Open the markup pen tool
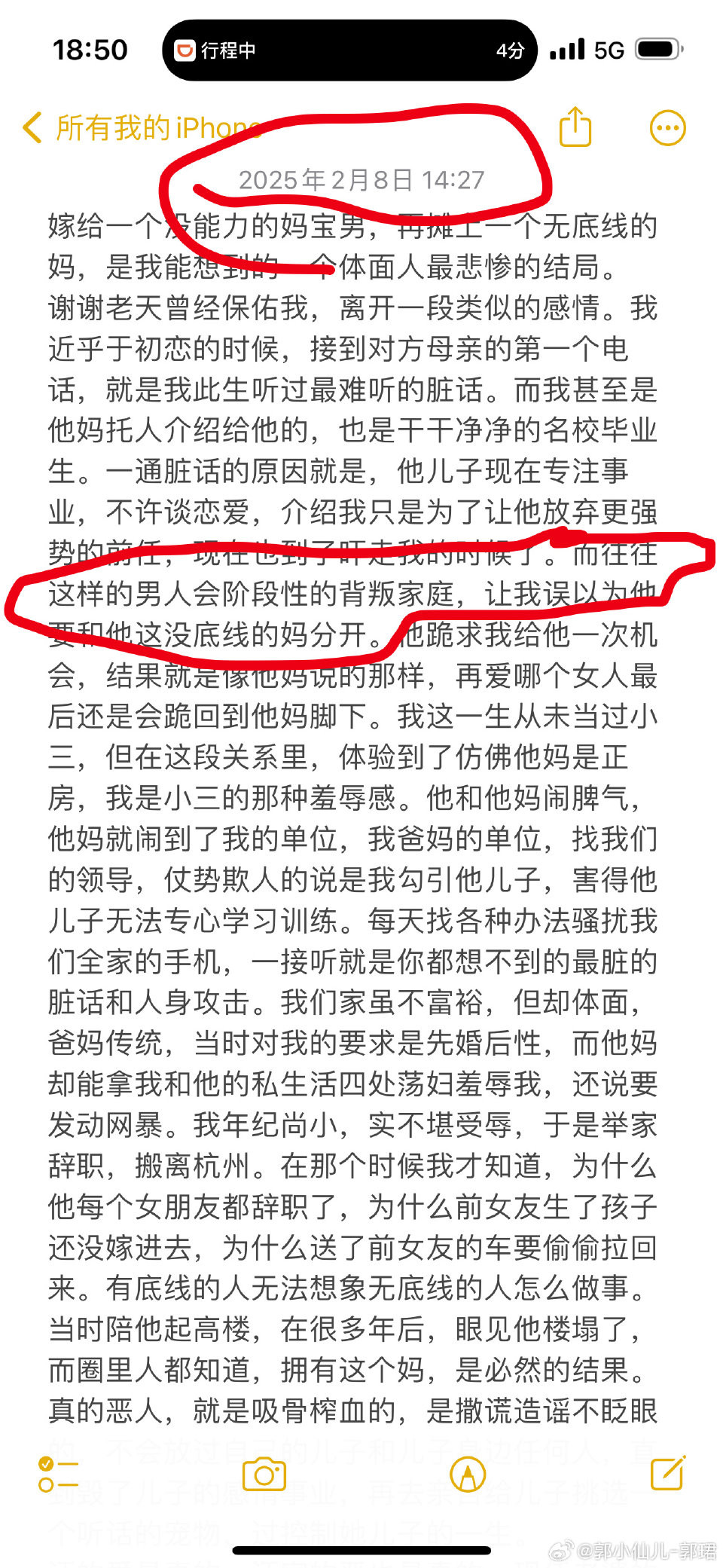Screen dimensions: 723x1568 coord(468,1474)
